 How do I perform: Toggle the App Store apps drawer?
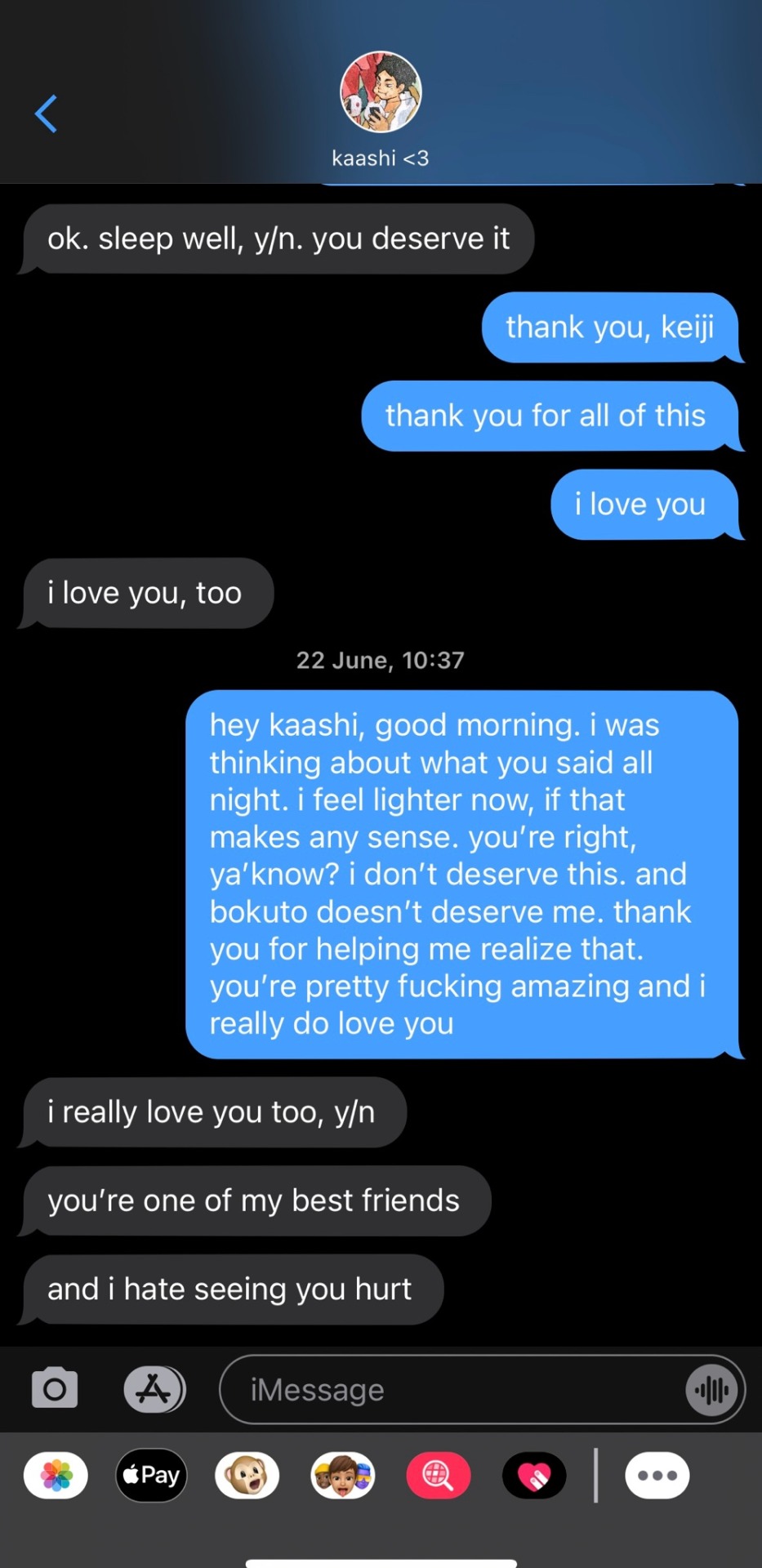point(154,1389)
